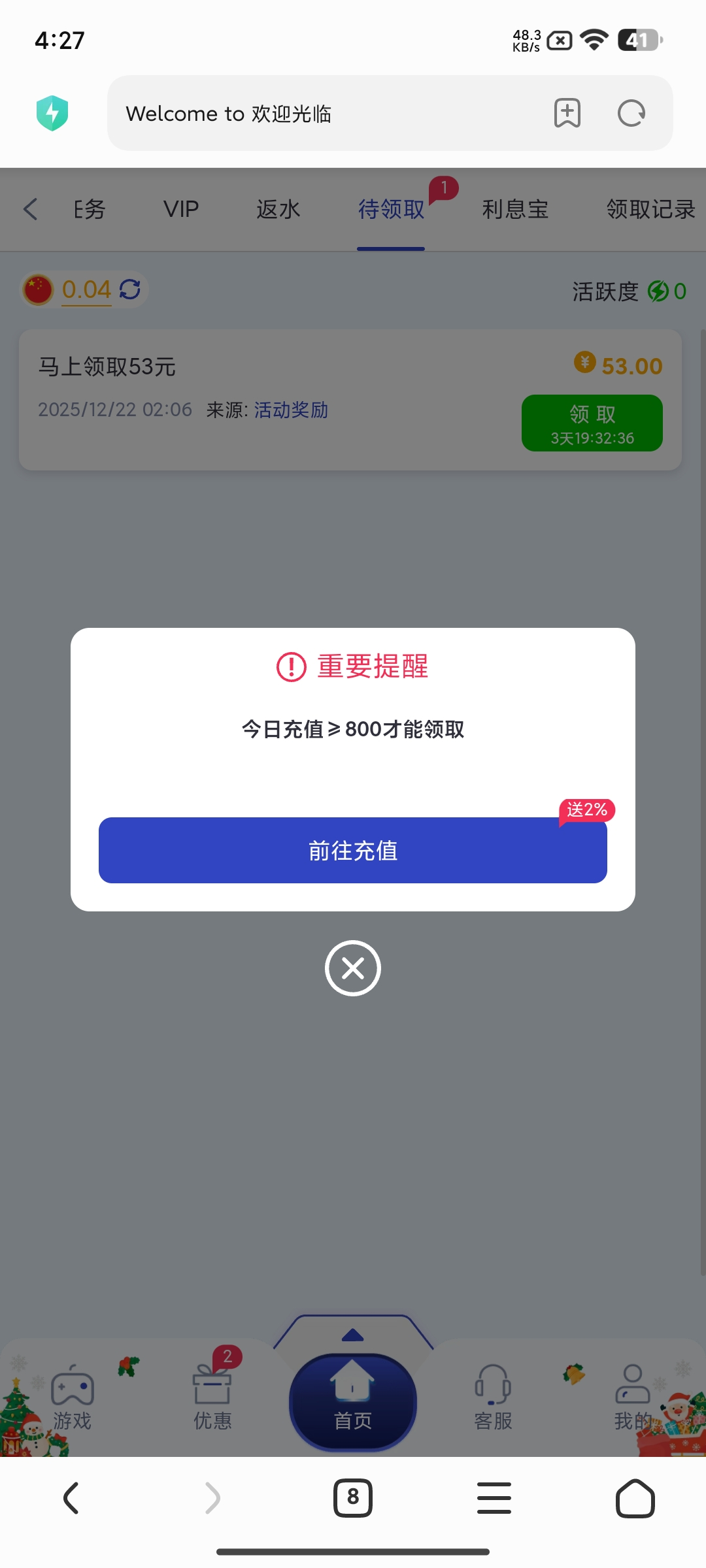Close the 重要提醒 dialog
Screen dimensions: 706x1568
click(353, 968)
